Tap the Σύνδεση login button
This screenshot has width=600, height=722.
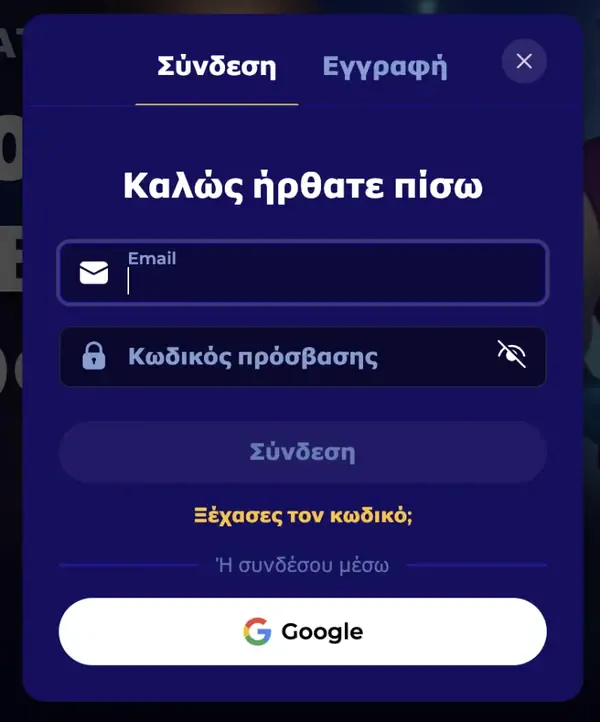tap(302, 452)
